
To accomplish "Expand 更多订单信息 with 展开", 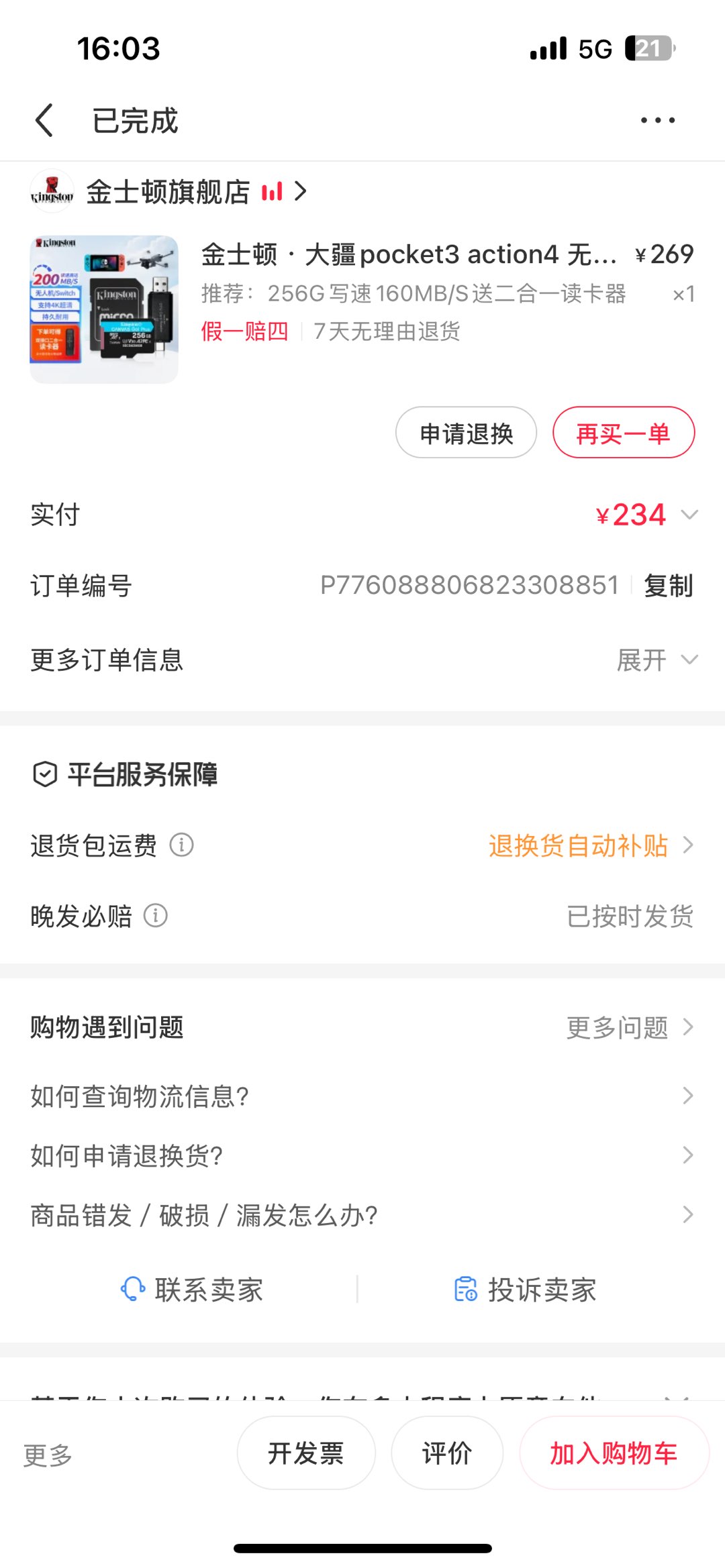I will click(x=657, y=660).
